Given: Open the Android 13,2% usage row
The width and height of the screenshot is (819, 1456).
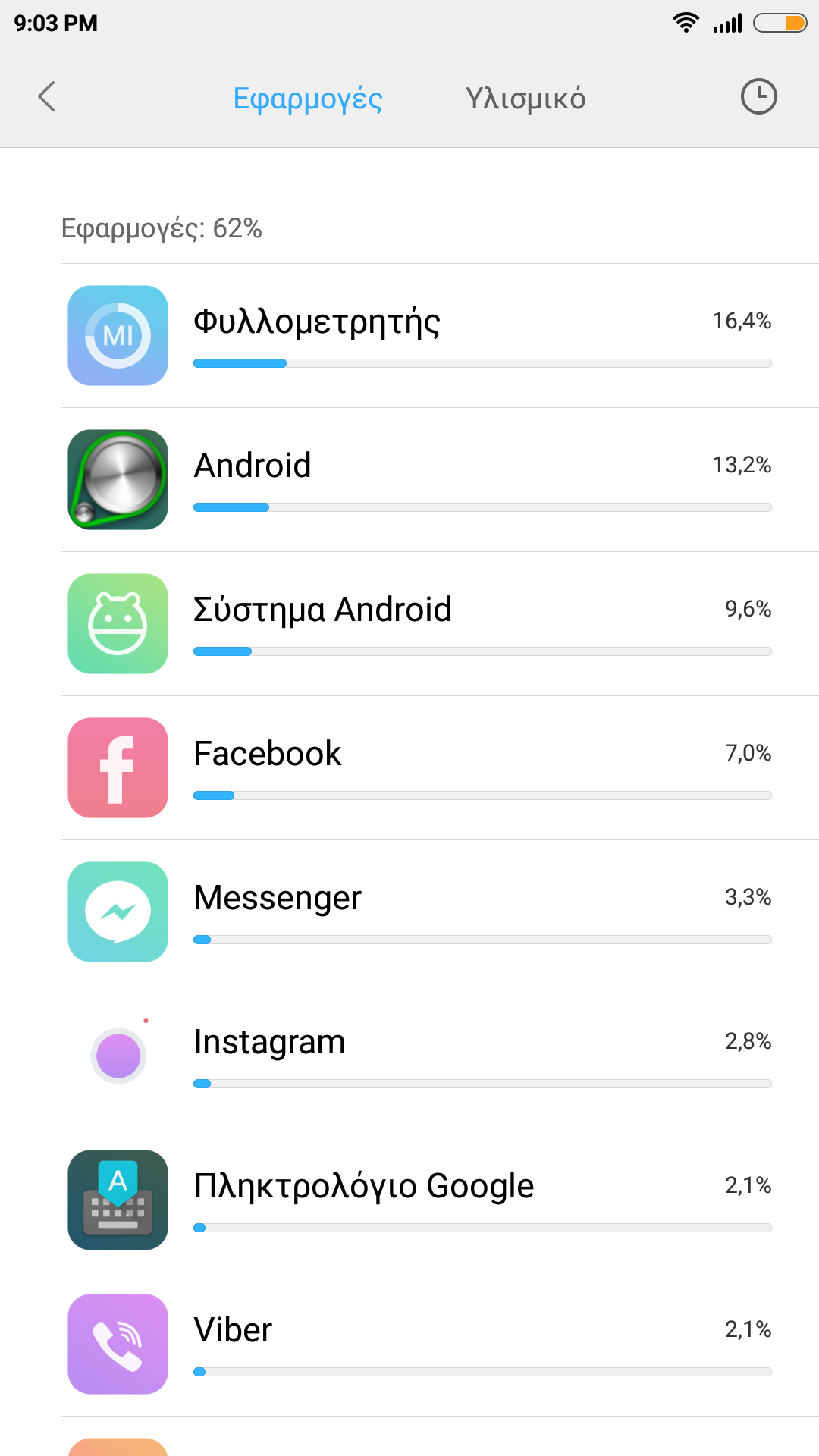Looking at the screenshot, I should [x=440, y=480].
